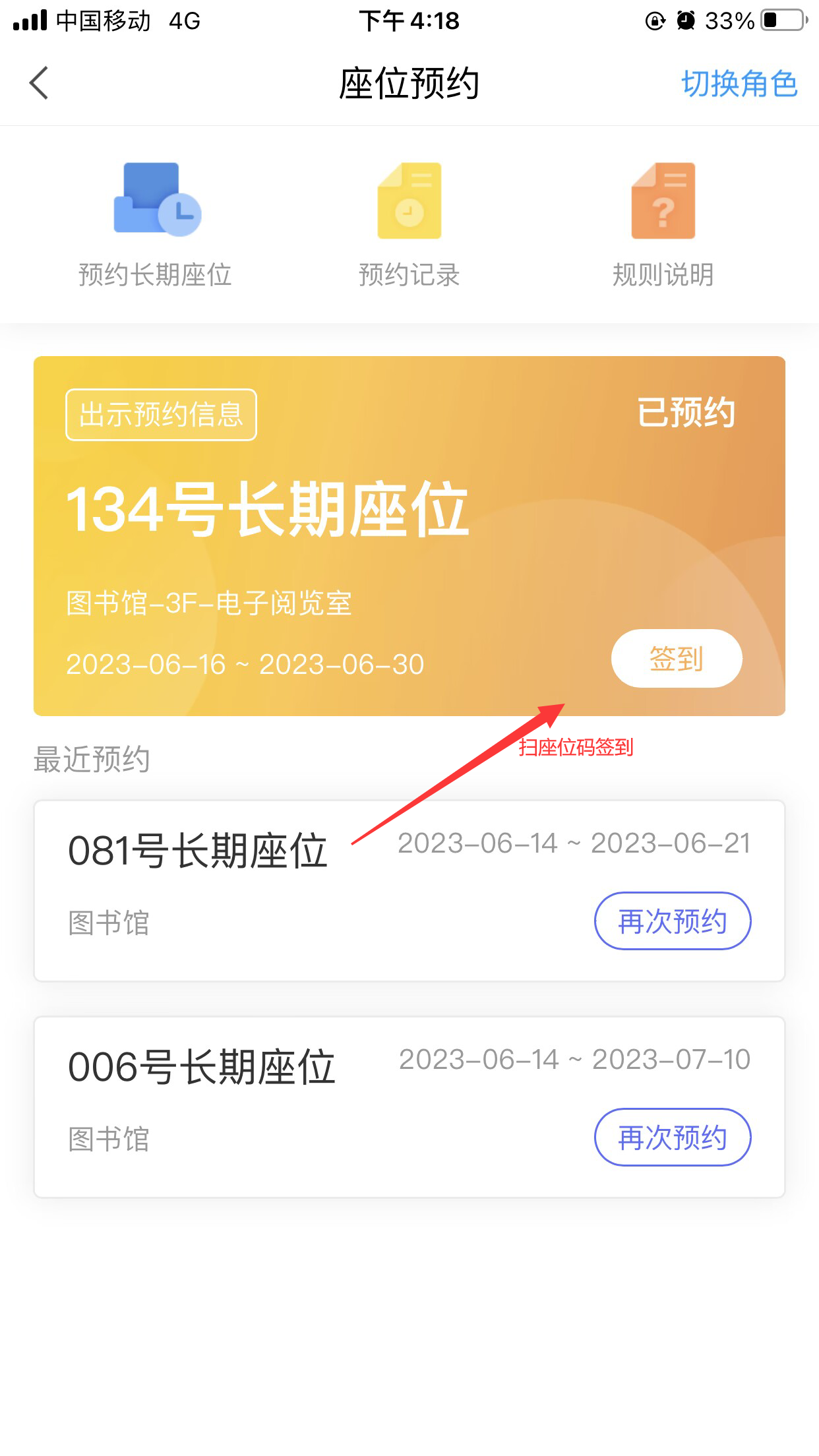
Task: View 规则说明
Action: (x=663, y=225)
